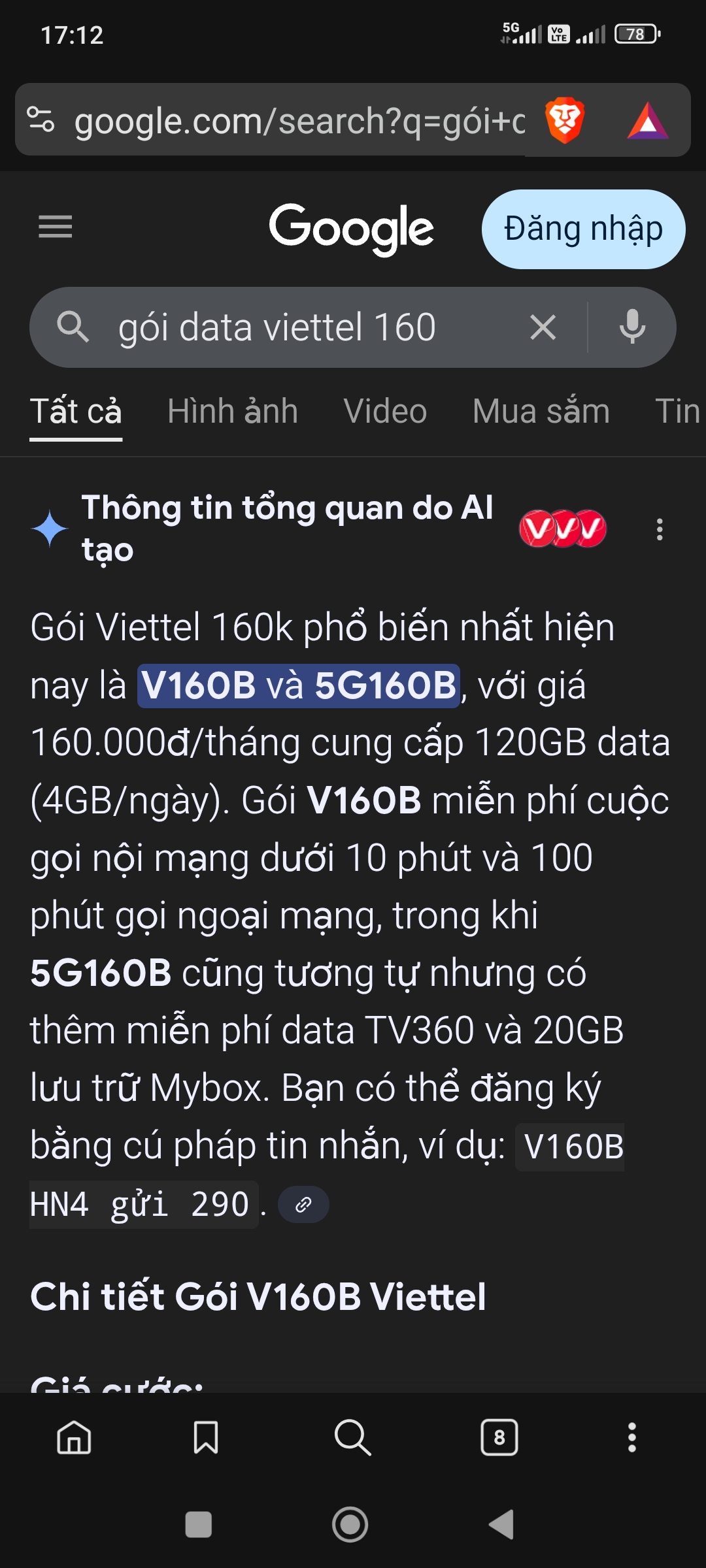Image resolution: width=706 pixels, height=1568 pixels.
Task: Tap the Brave Rewards triangle icon
Action: [x=647, y=121]
